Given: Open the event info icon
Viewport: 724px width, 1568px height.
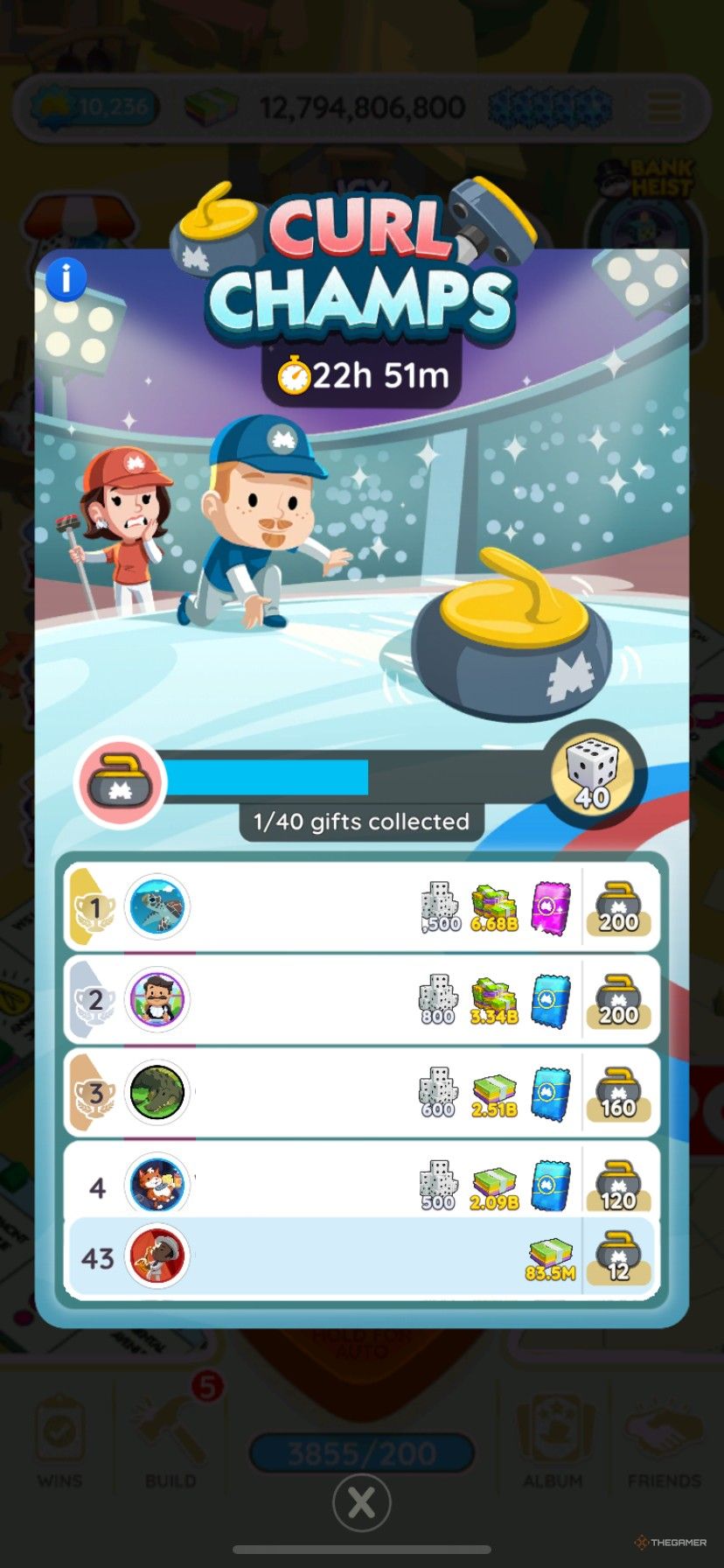Looking at the screenshot, I should tap(66, 280).
